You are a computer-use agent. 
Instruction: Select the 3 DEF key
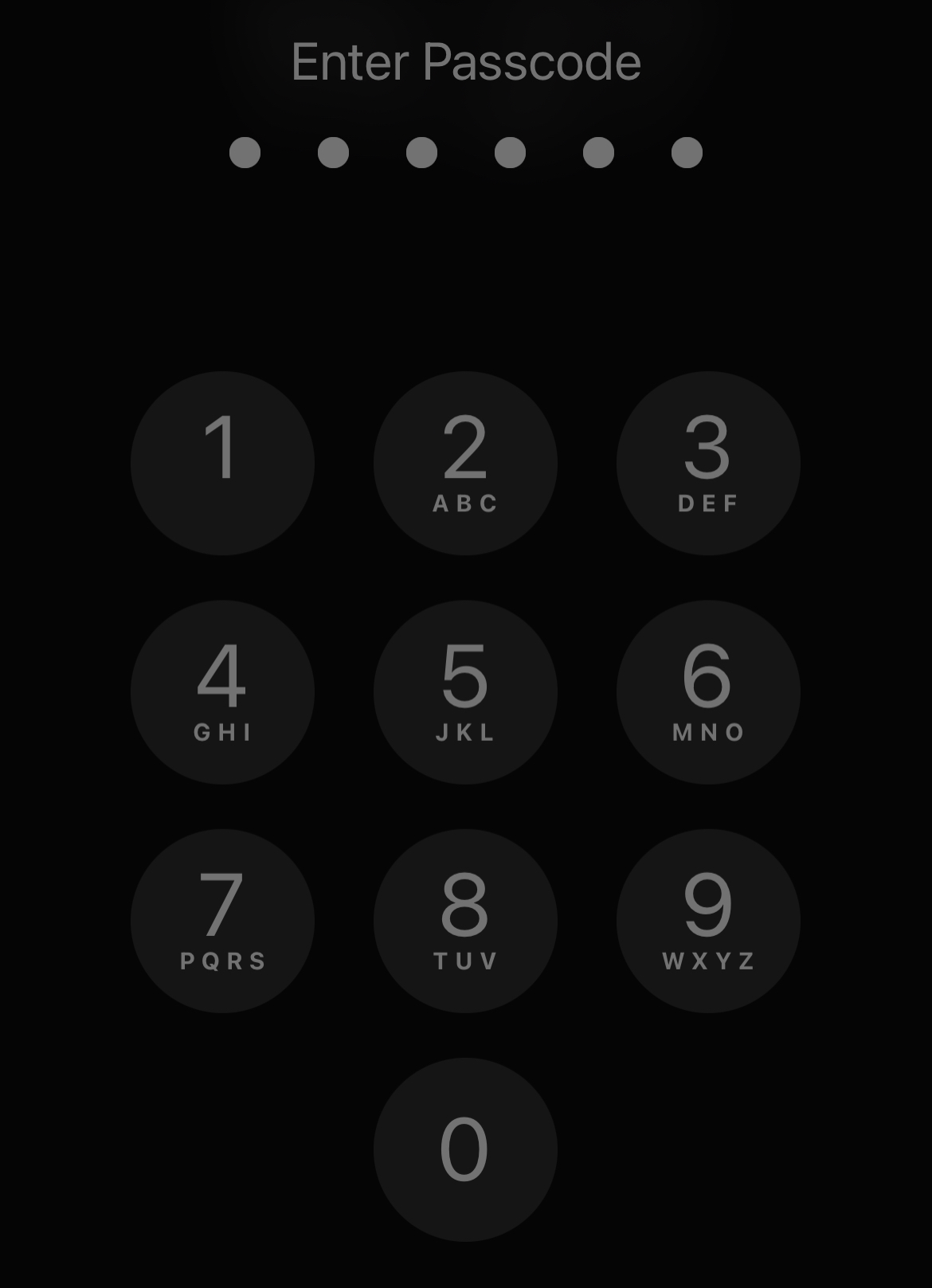708,463
